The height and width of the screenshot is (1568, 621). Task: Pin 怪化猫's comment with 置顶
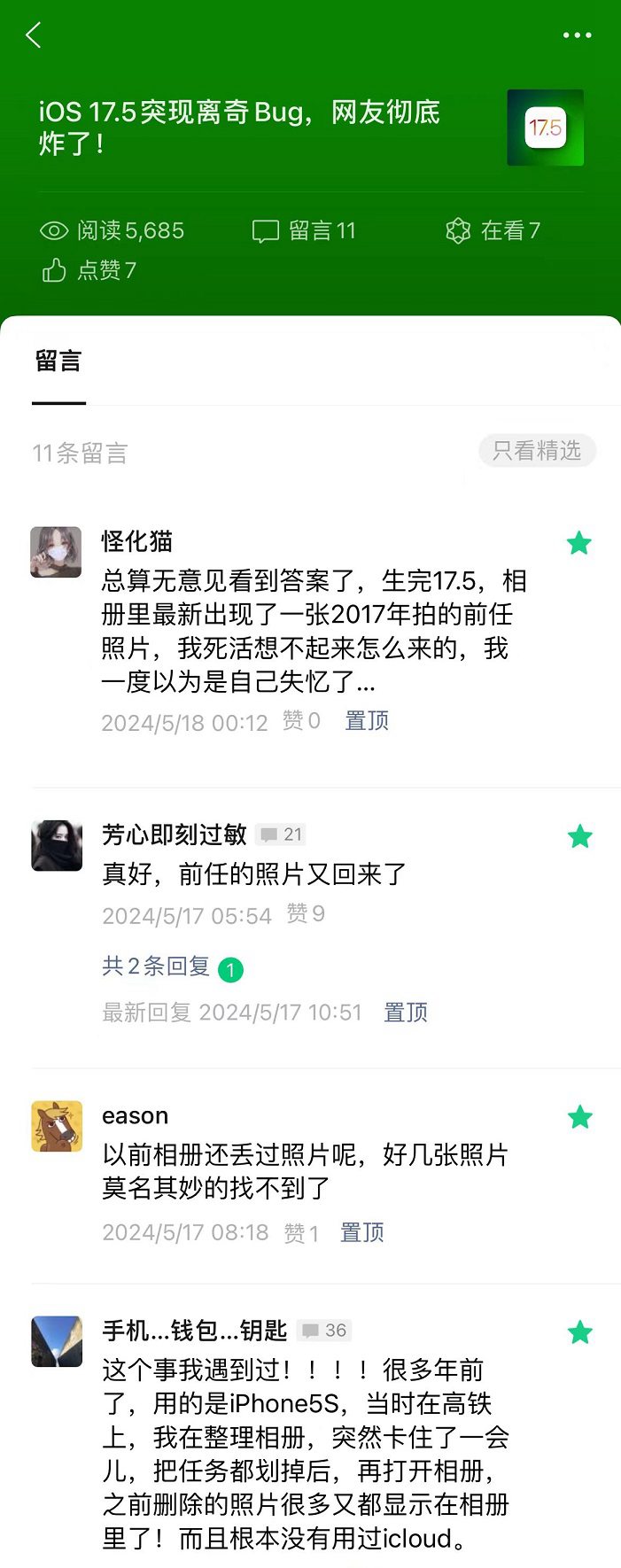pyautogui.click(x=367, y=721)
